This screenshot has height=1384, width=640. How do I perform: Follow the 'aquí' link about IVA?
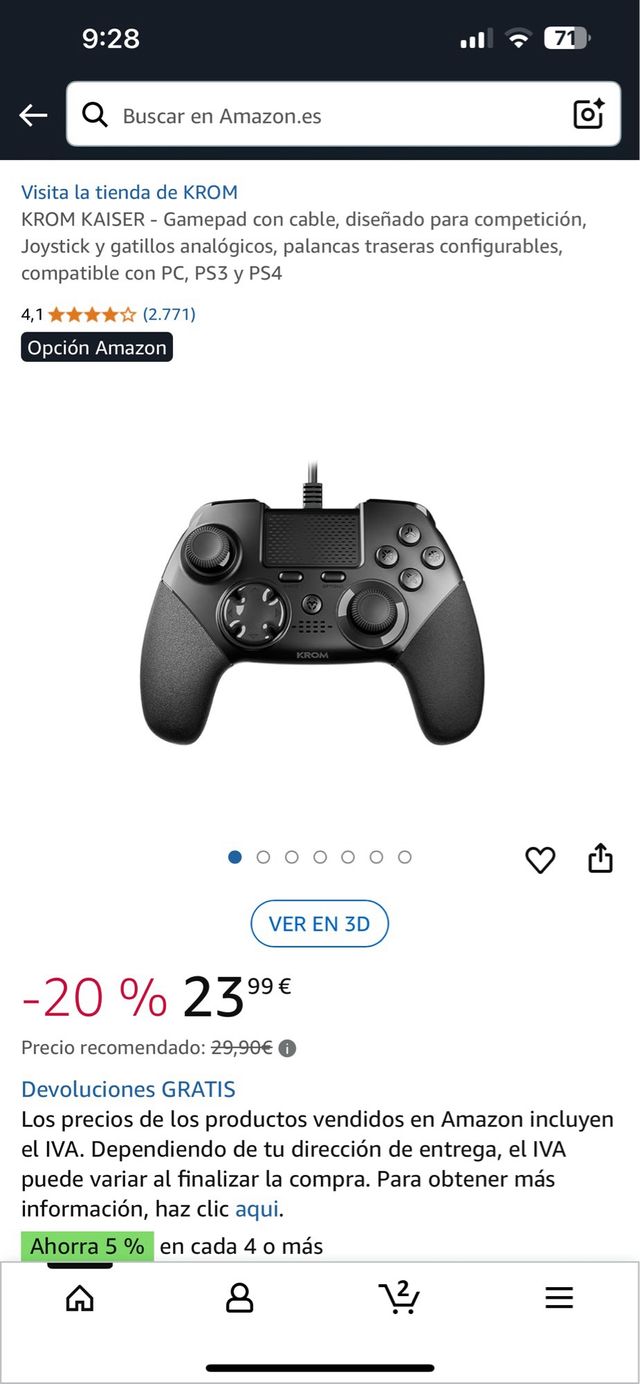(257, 1209)
